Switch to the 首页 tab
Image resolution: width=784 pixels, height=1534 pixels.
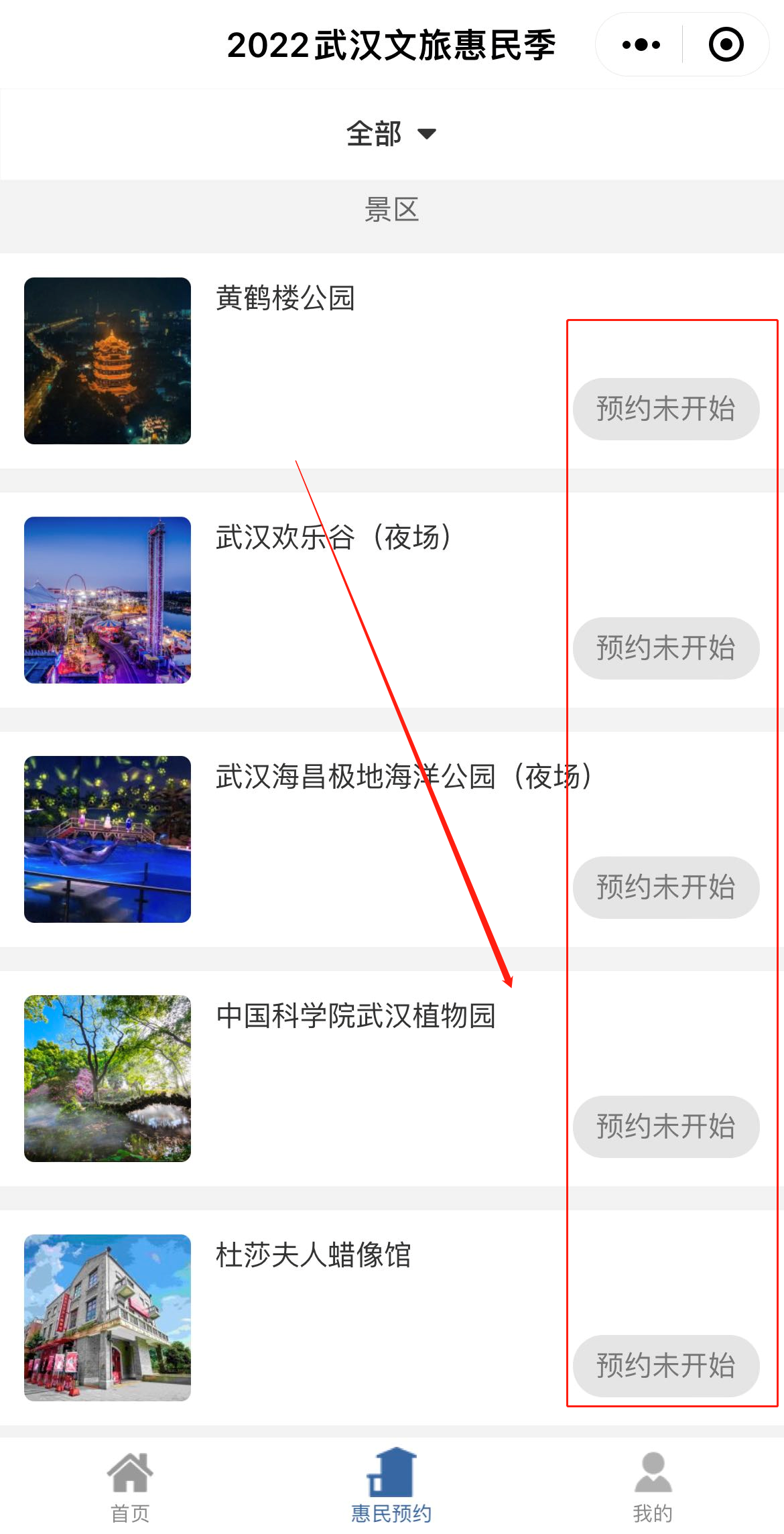coord(130,1485)
